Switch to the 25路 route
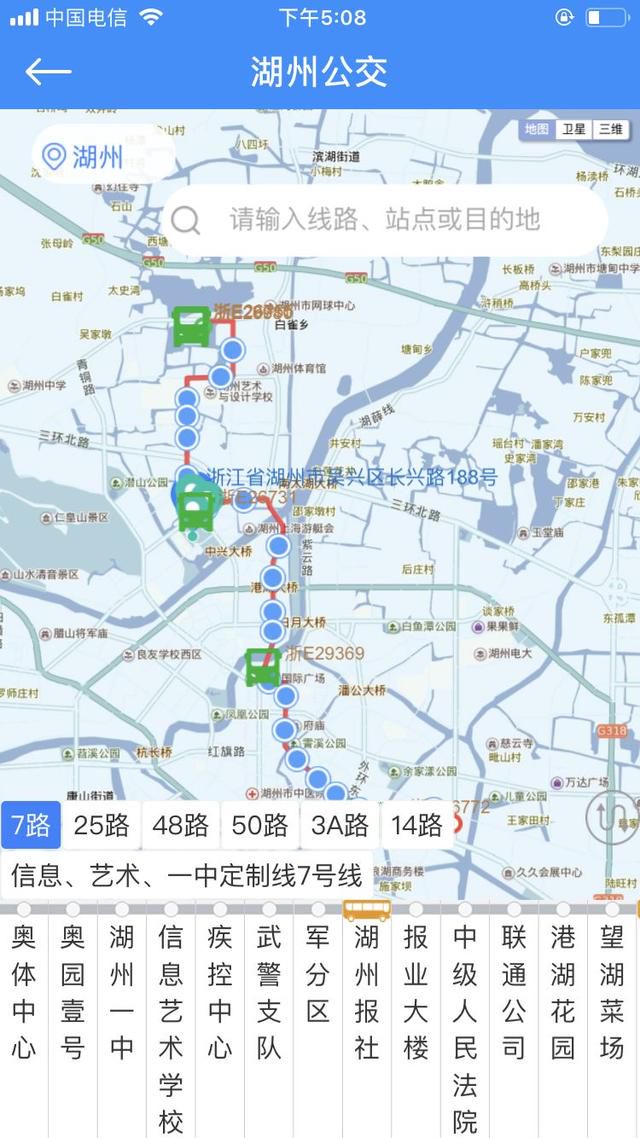The height and width of the screenshot is (1138, 640). point(102,825)
